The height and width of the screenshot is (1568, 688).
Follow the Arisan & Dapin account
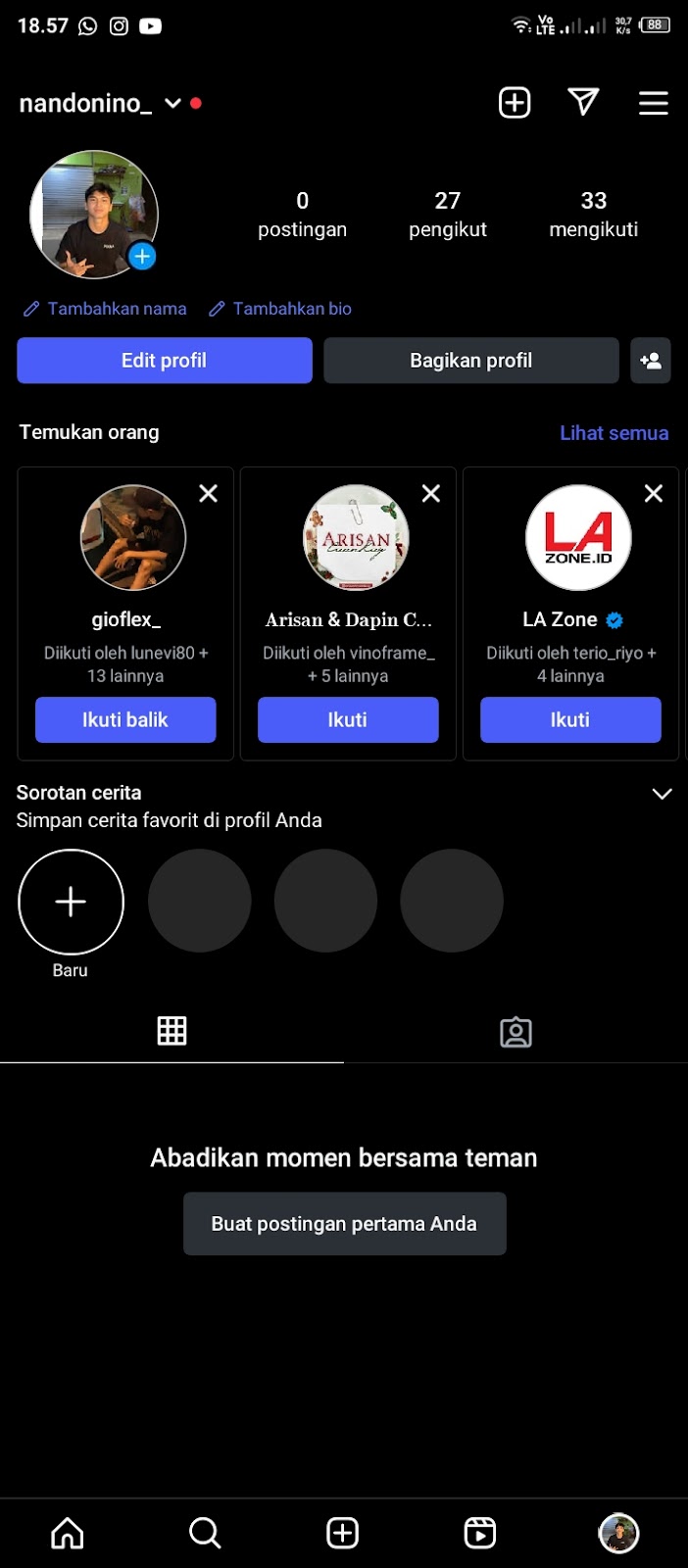(x=348, y=720)
